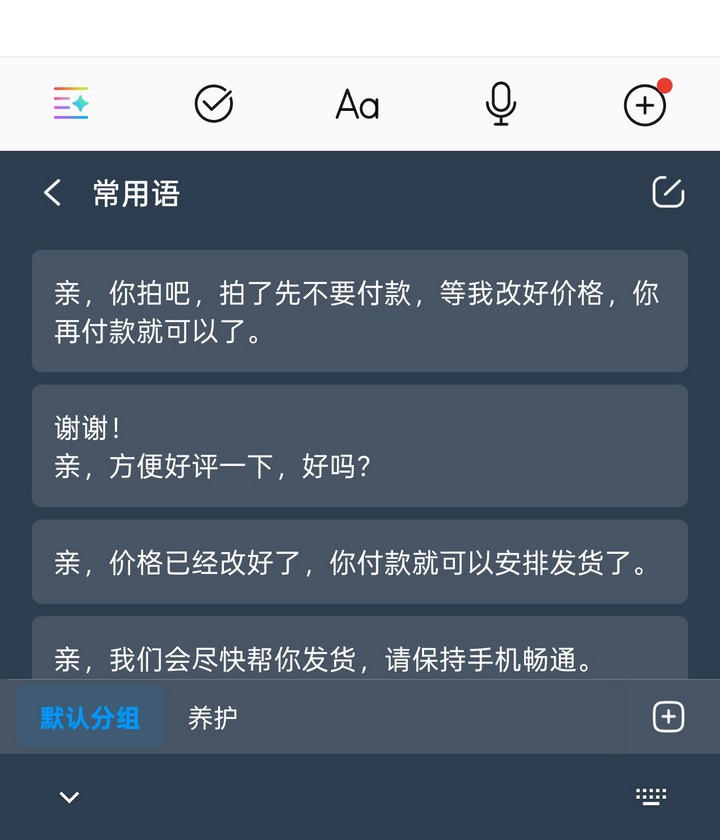Tap the edit/compose icon next to 常用语
The image size is (720, 840).
tap(668, 193)
